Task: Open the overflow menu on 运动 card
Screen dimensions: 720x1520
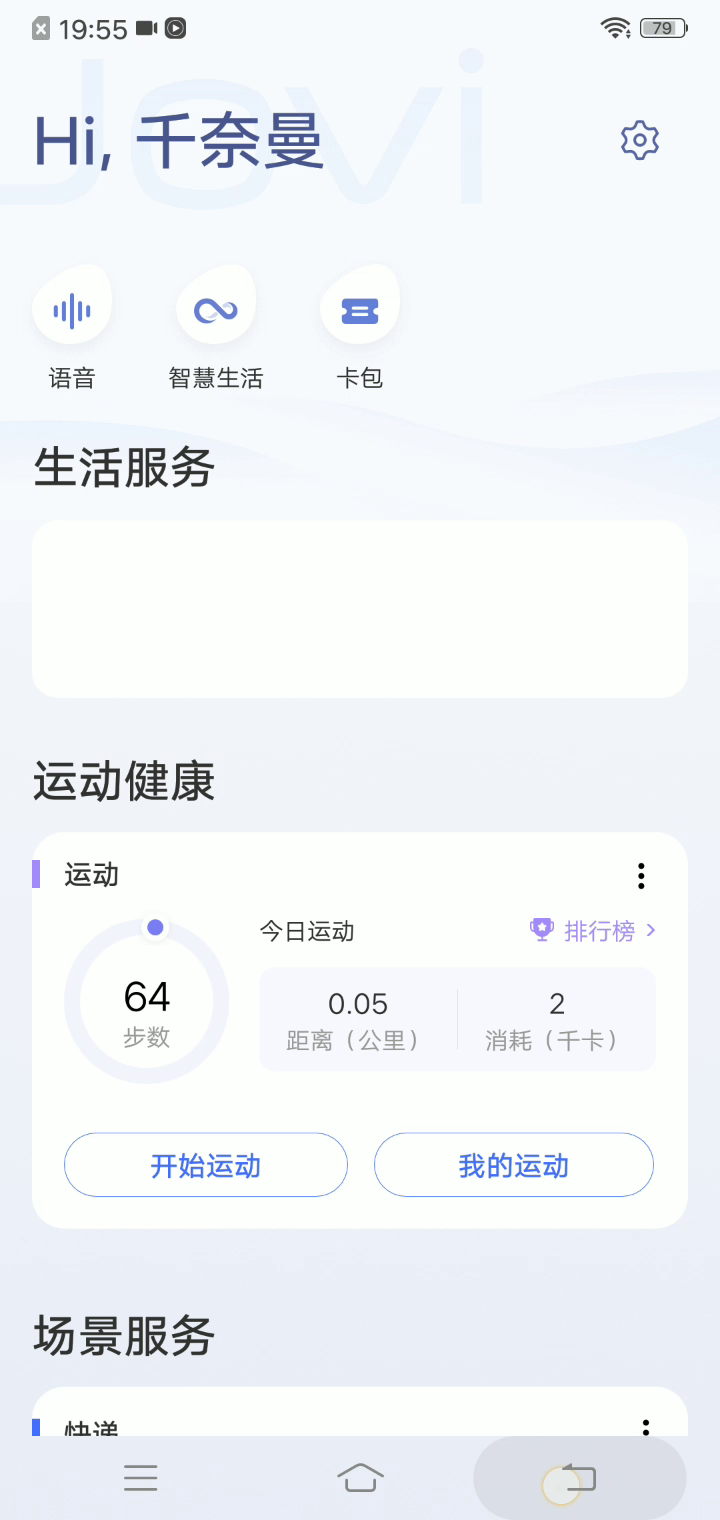Action: (x=641, y=876)
